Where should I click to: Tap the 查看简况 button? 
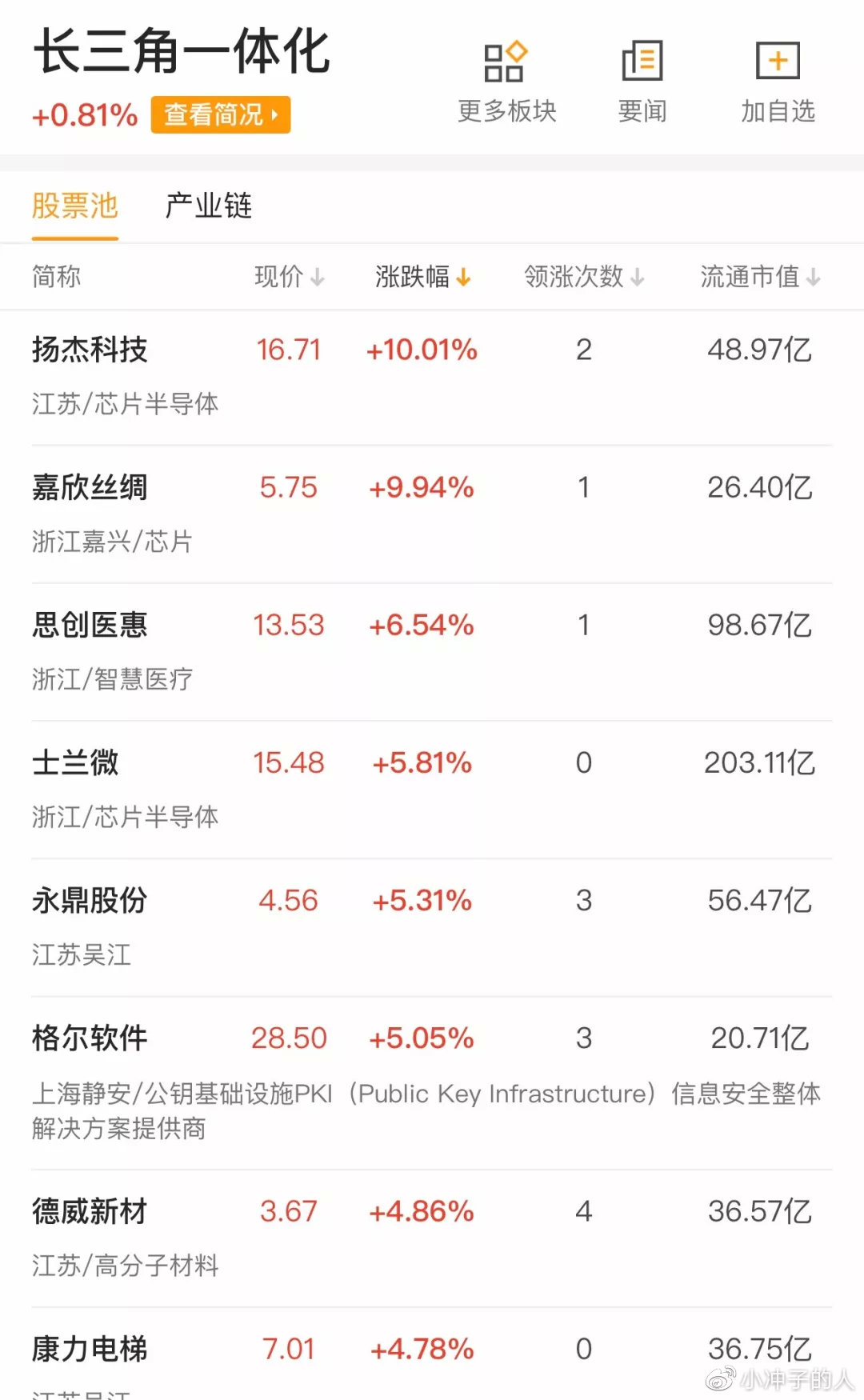(220, 115)
